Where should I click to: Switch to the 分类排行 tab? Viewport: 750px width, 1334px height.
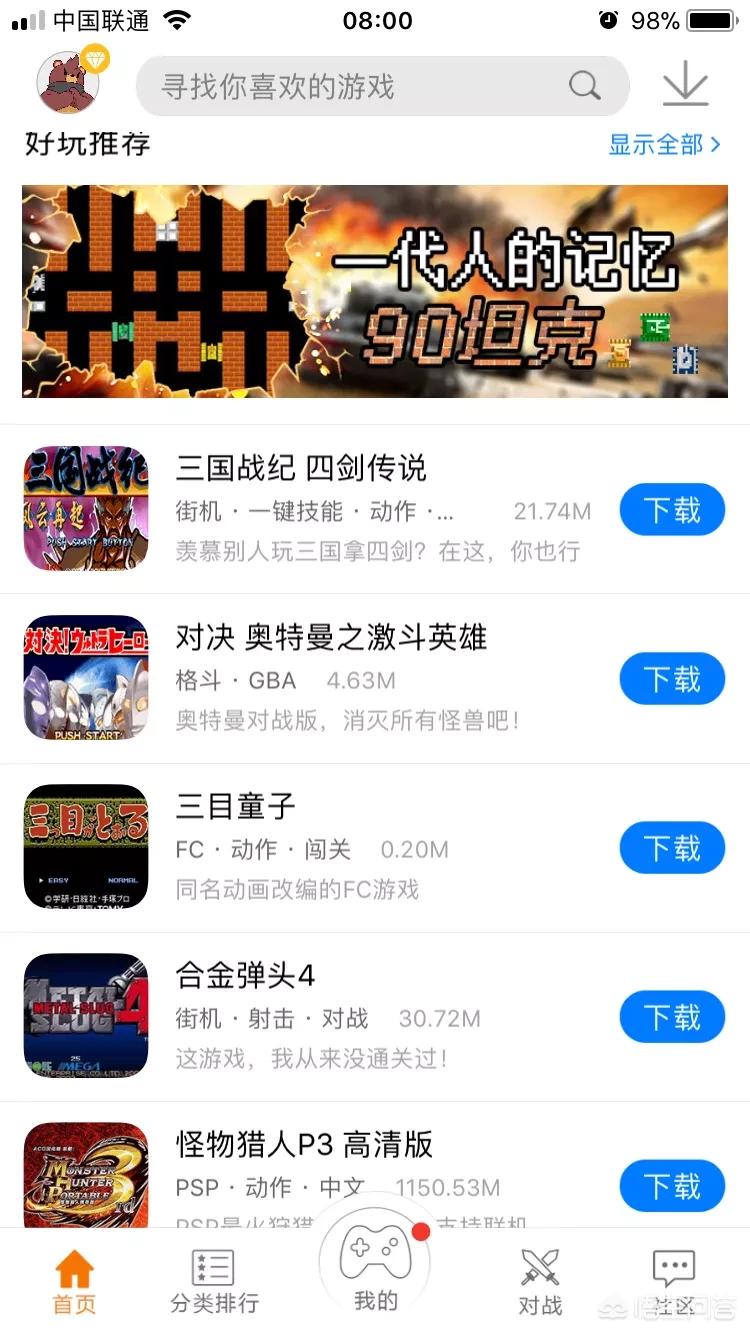pyautogui.click(x=214, y=1282)
